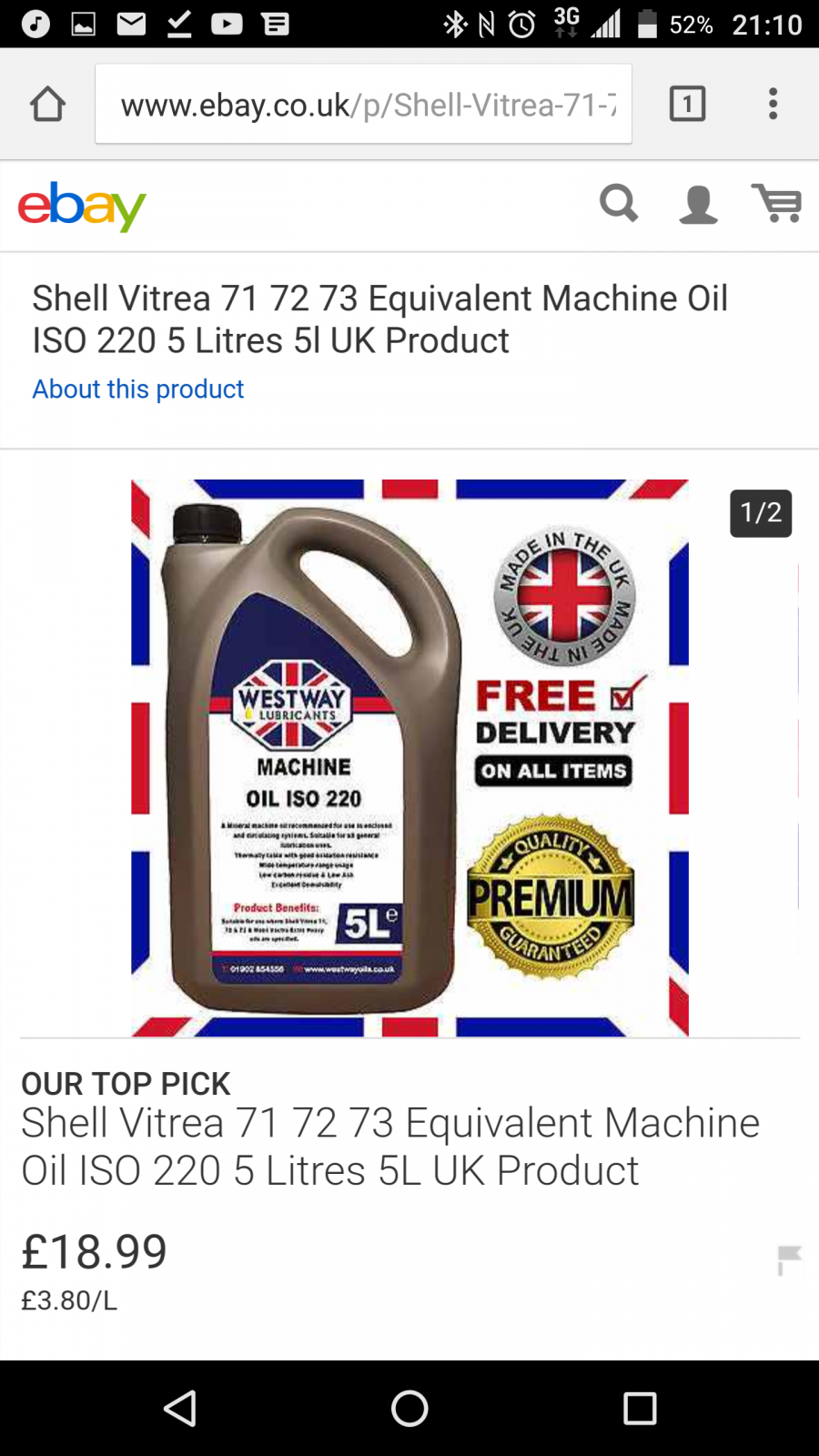Open the About this product link

[138, 389]
